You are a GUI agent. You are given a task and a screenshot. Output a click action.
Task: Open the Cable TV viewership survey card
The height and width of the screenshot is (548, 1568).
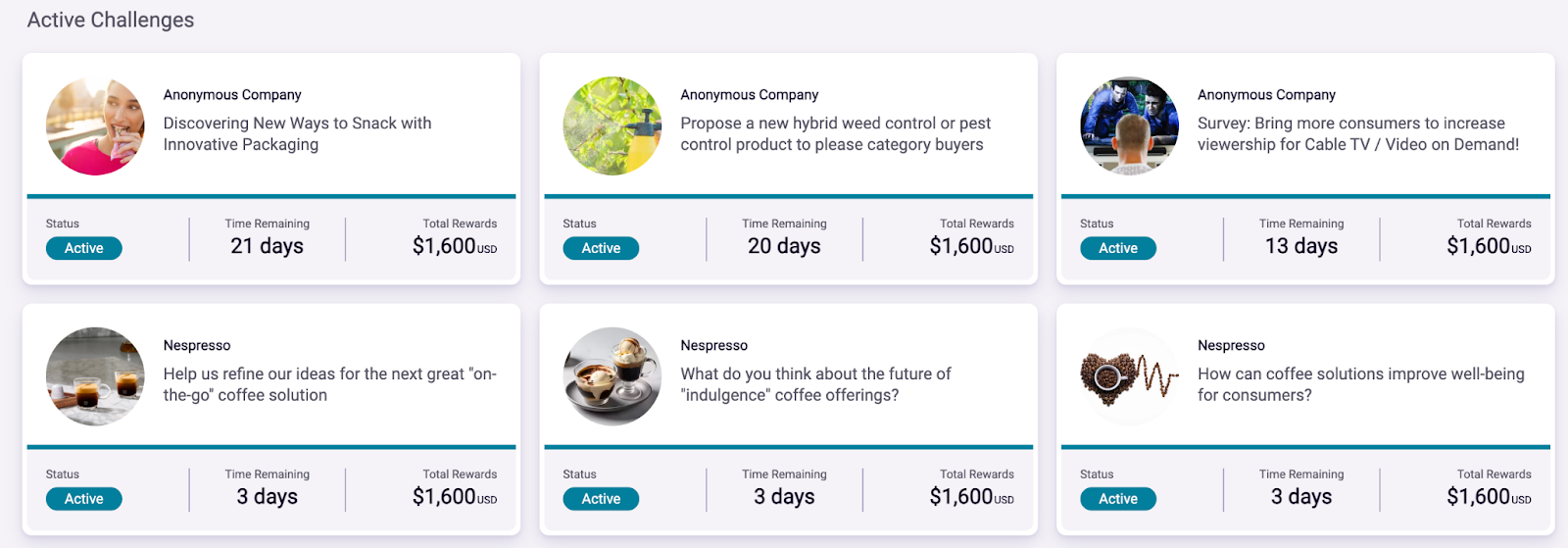(1357, 133)
